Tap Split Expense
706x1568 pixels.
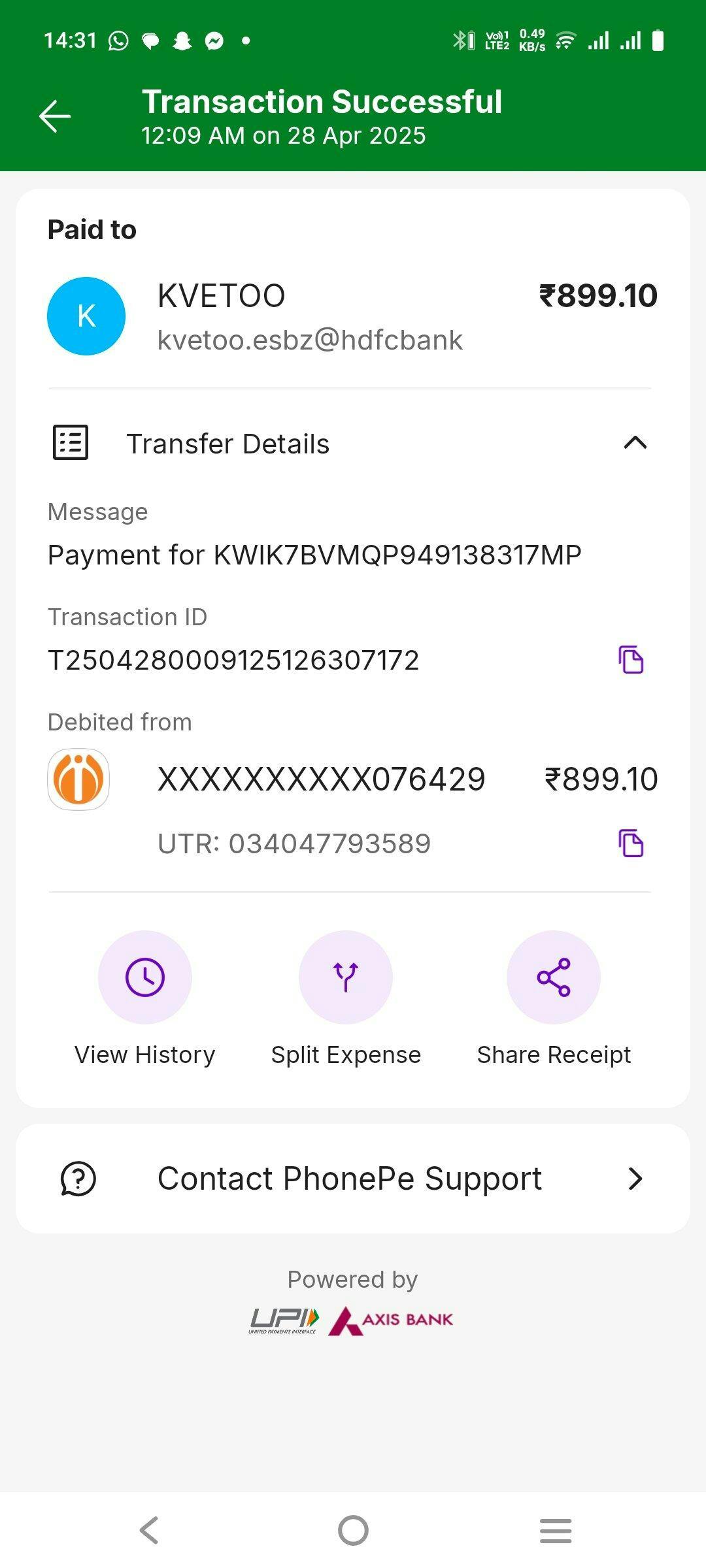pos(346,977)
